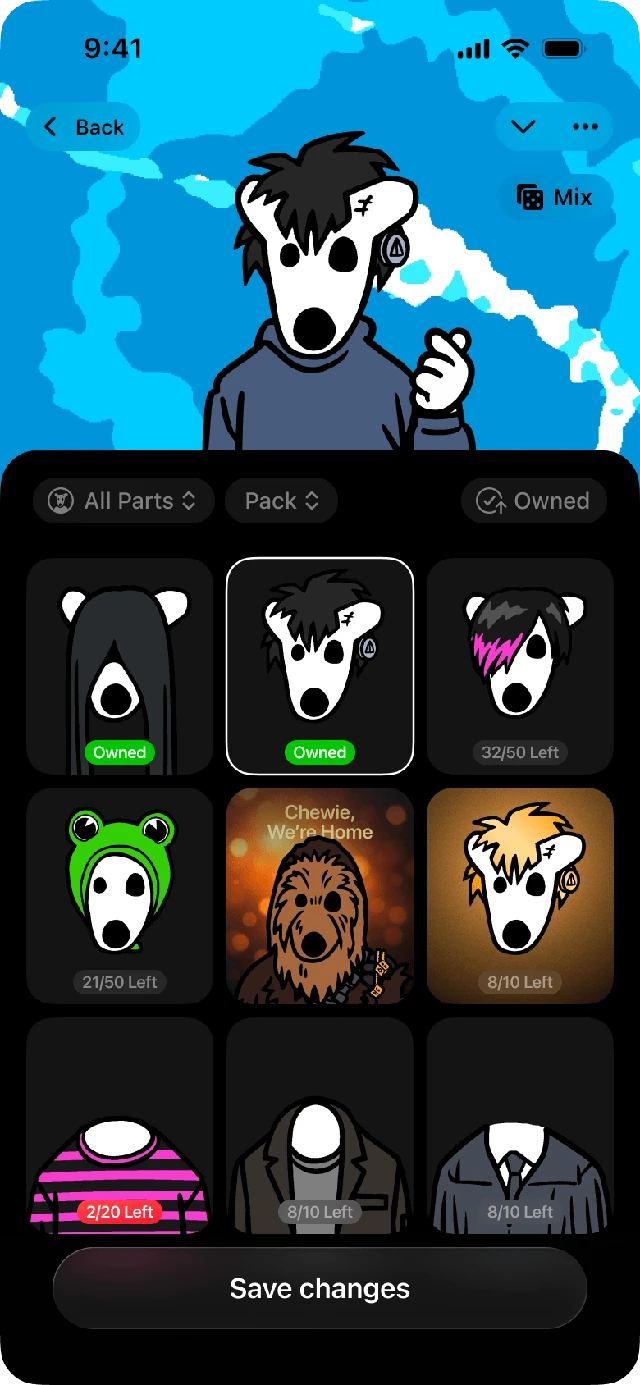Tap the downward chevron at top right
This screenshot has height=1385, width=640.
(x=523, y=127)
